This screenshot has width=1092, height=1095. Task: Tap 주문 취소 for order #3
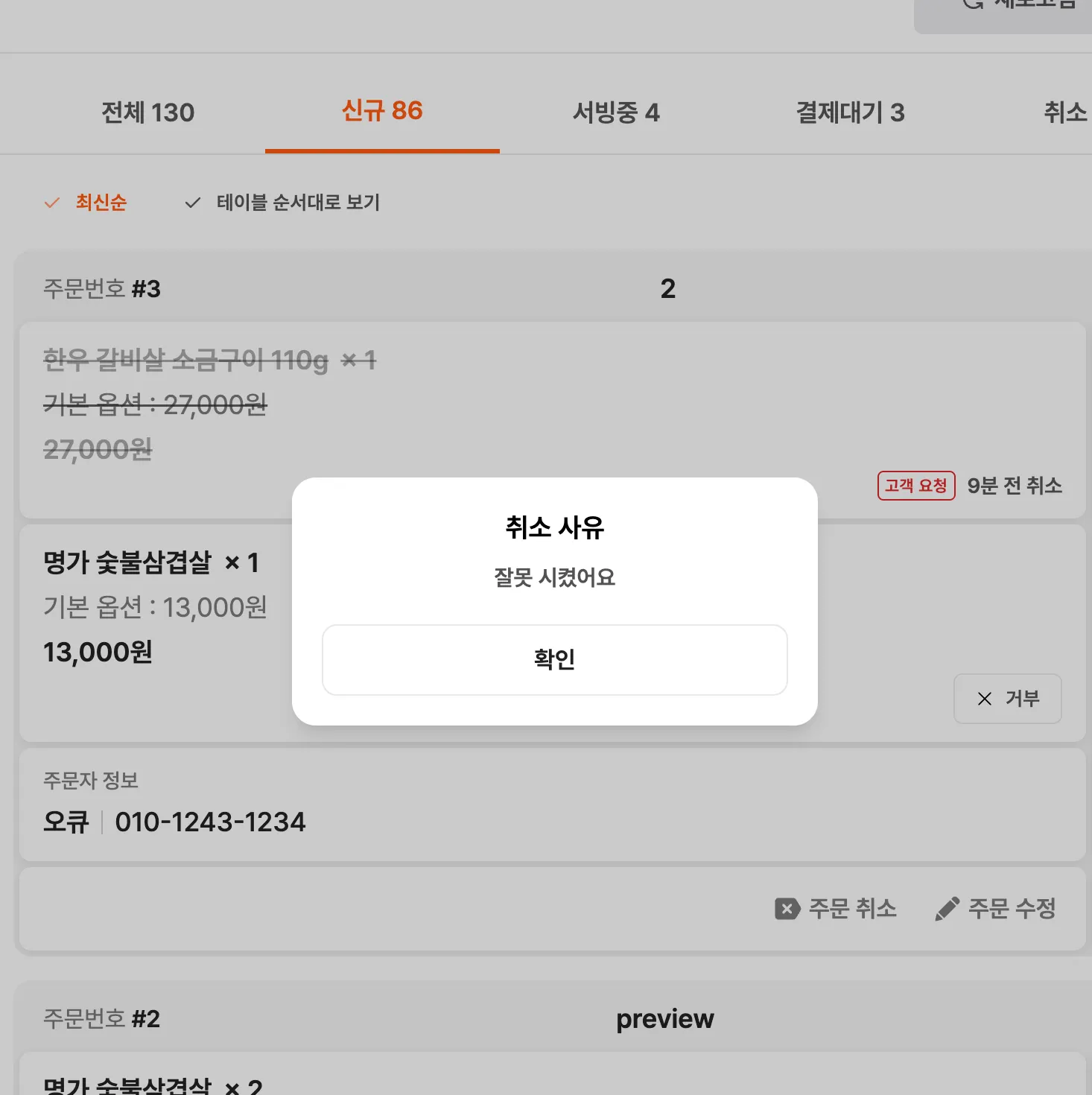(x=836, y=909)
